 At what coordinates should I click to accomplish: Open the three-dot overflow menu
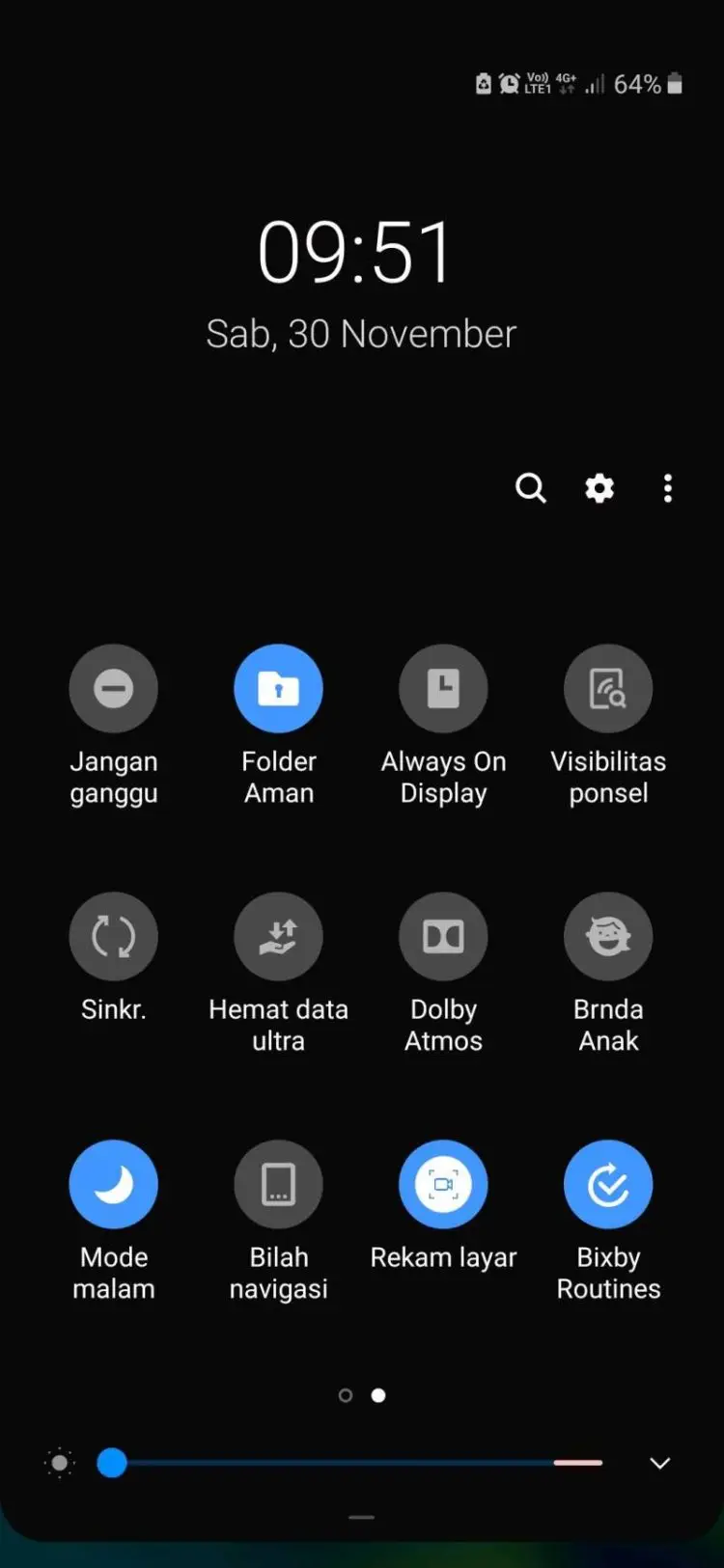click(x=667, y=488)
